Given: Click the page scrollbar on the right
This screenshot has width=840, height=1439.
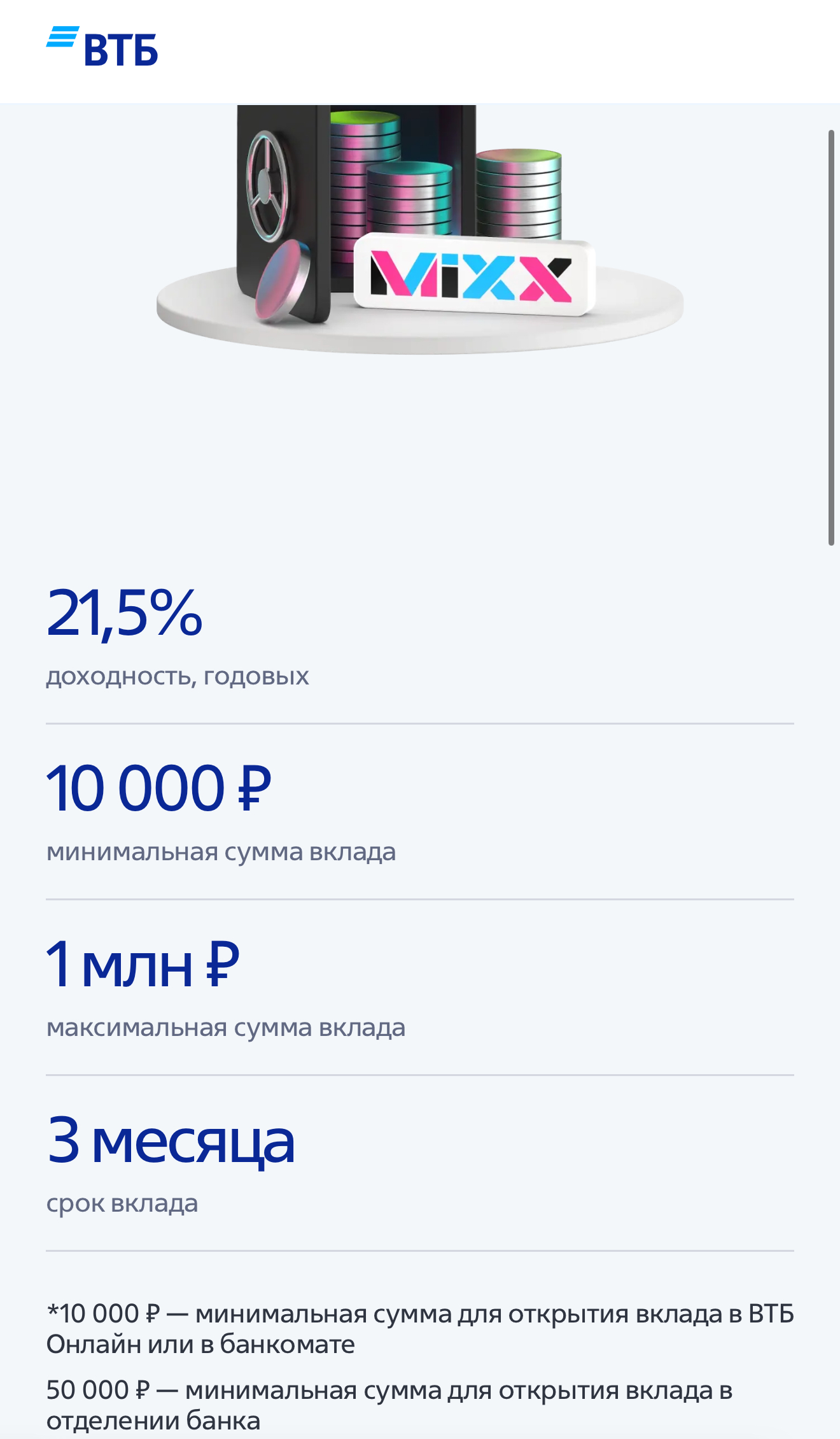Looking at the screenshot, I should (831, 337).
